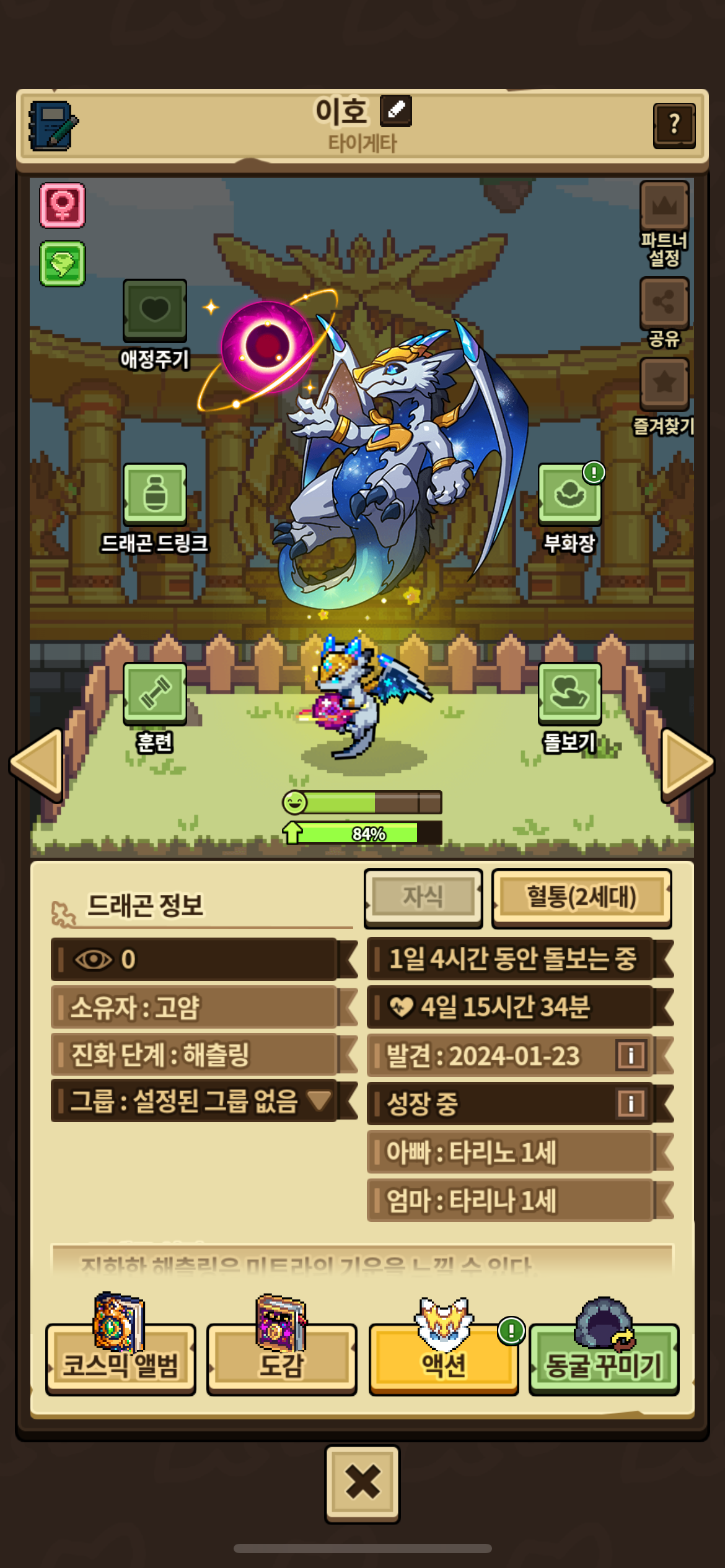Go to the next dragon

coord(687,764)
